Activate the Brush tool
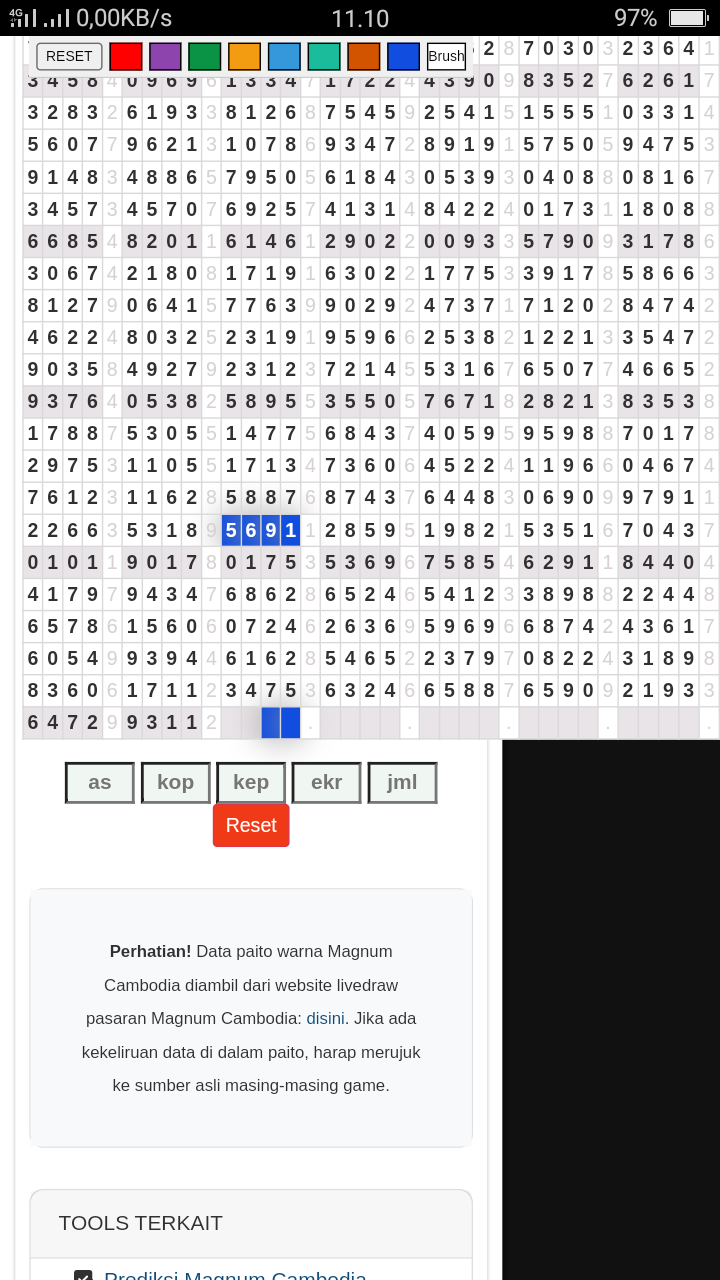Image resolution: width=720 pixels, height=1280 pixels. [446, 56]
